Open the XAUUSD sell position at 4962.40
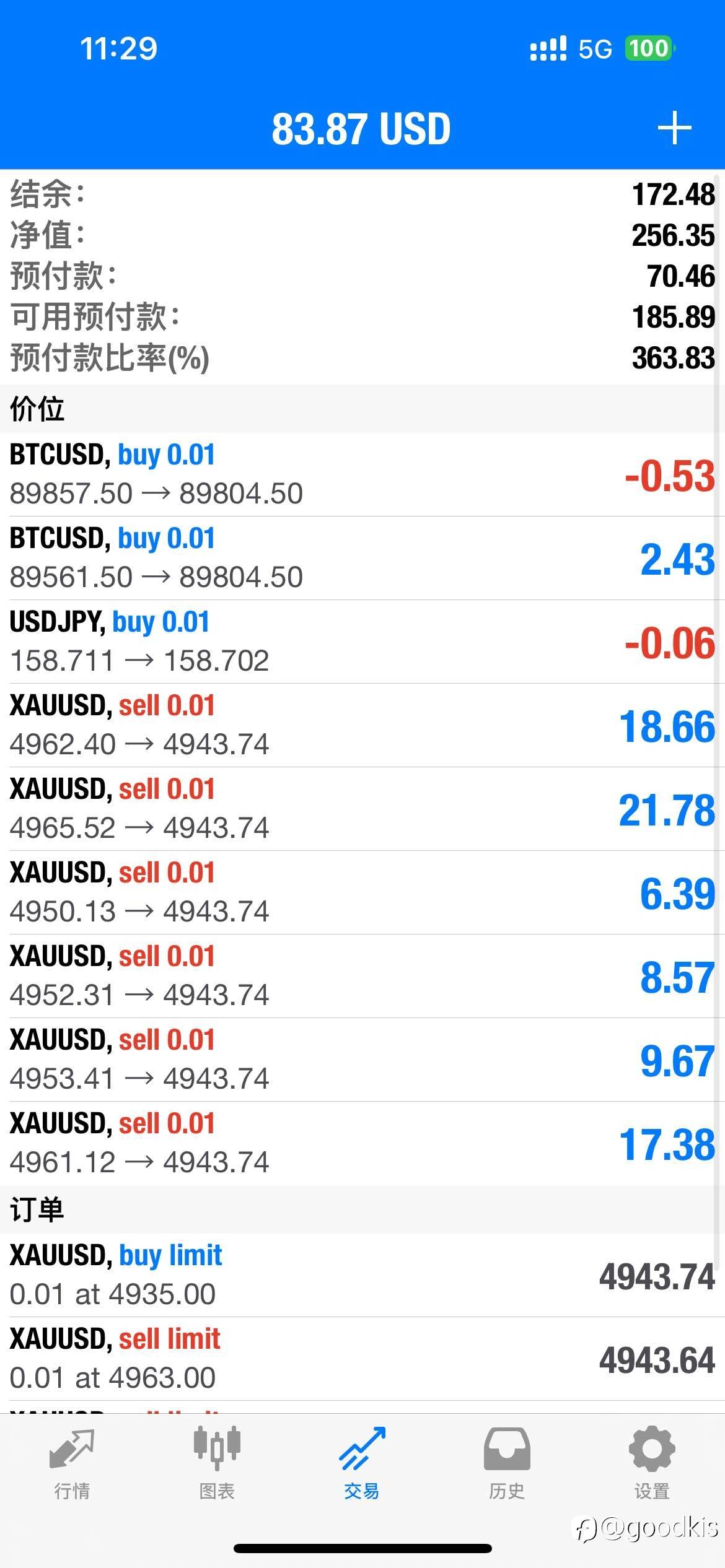 (x=362, y=725)
